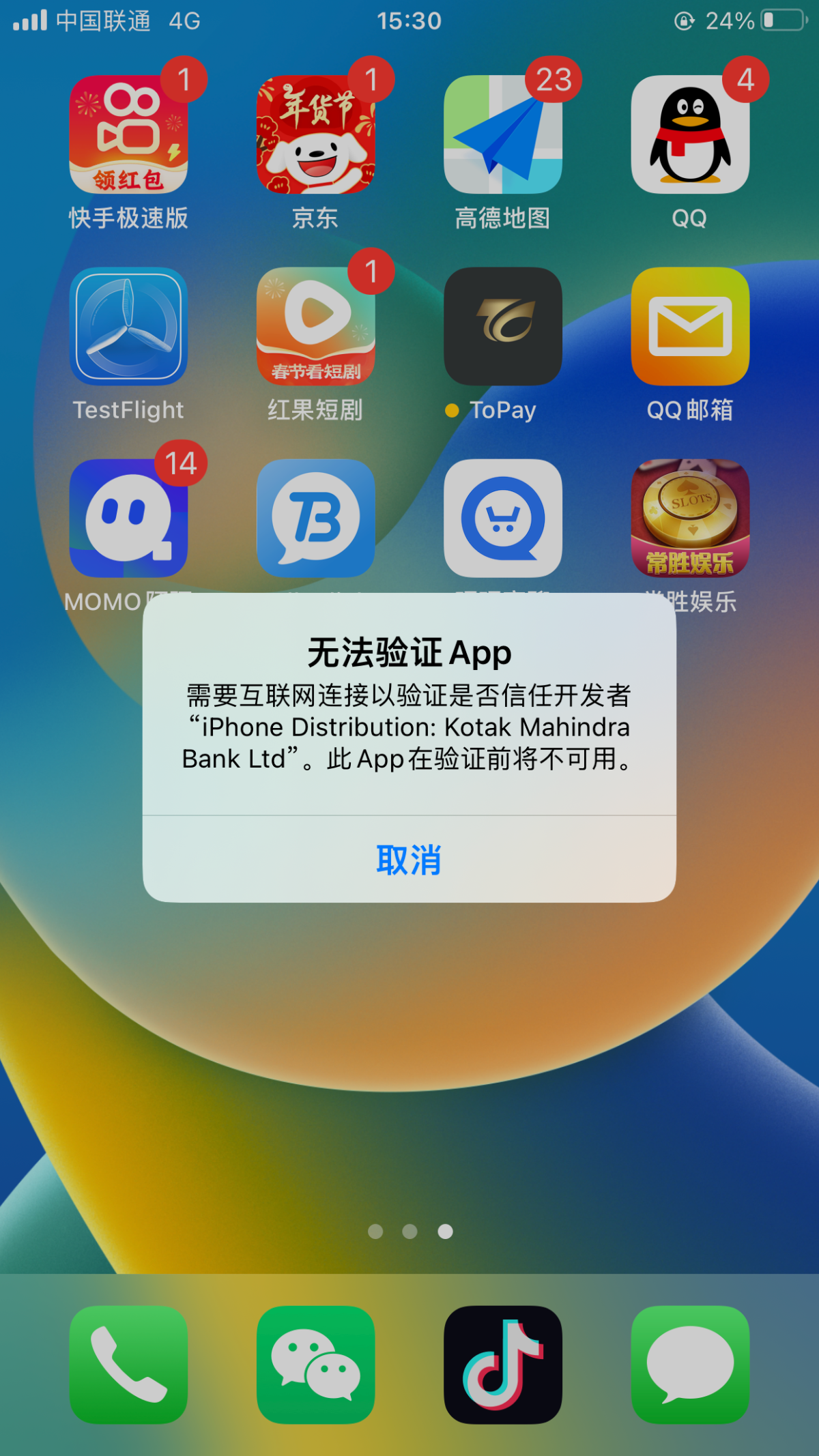The height and width of the screenshot is (1456, 819).
Task: Open the MOMO app
Action: click(128, 518)
